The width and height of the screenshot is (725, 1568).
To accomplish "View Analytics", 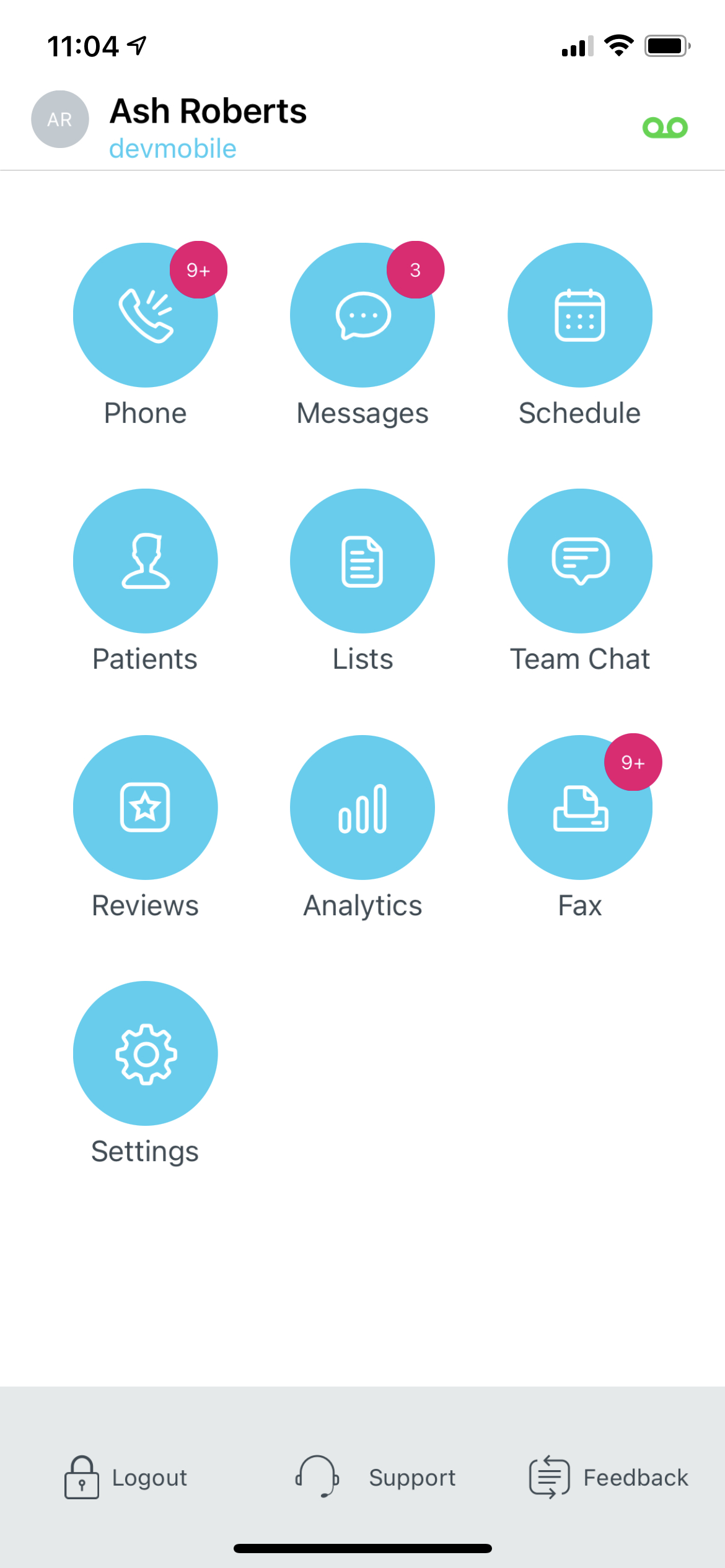I will pos(362,807).
